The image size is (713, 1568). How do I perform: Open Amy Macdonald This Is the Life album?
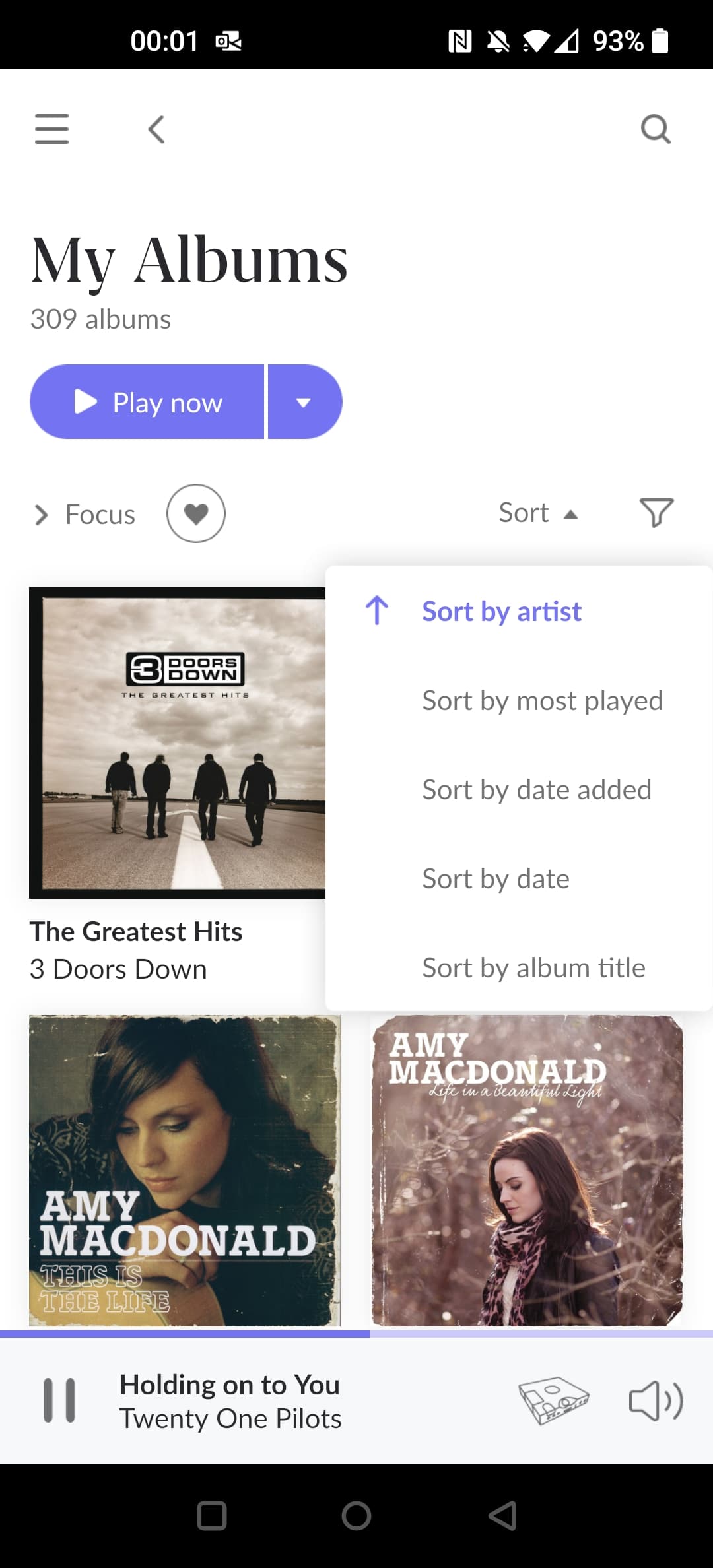[x=185, y=1171]
